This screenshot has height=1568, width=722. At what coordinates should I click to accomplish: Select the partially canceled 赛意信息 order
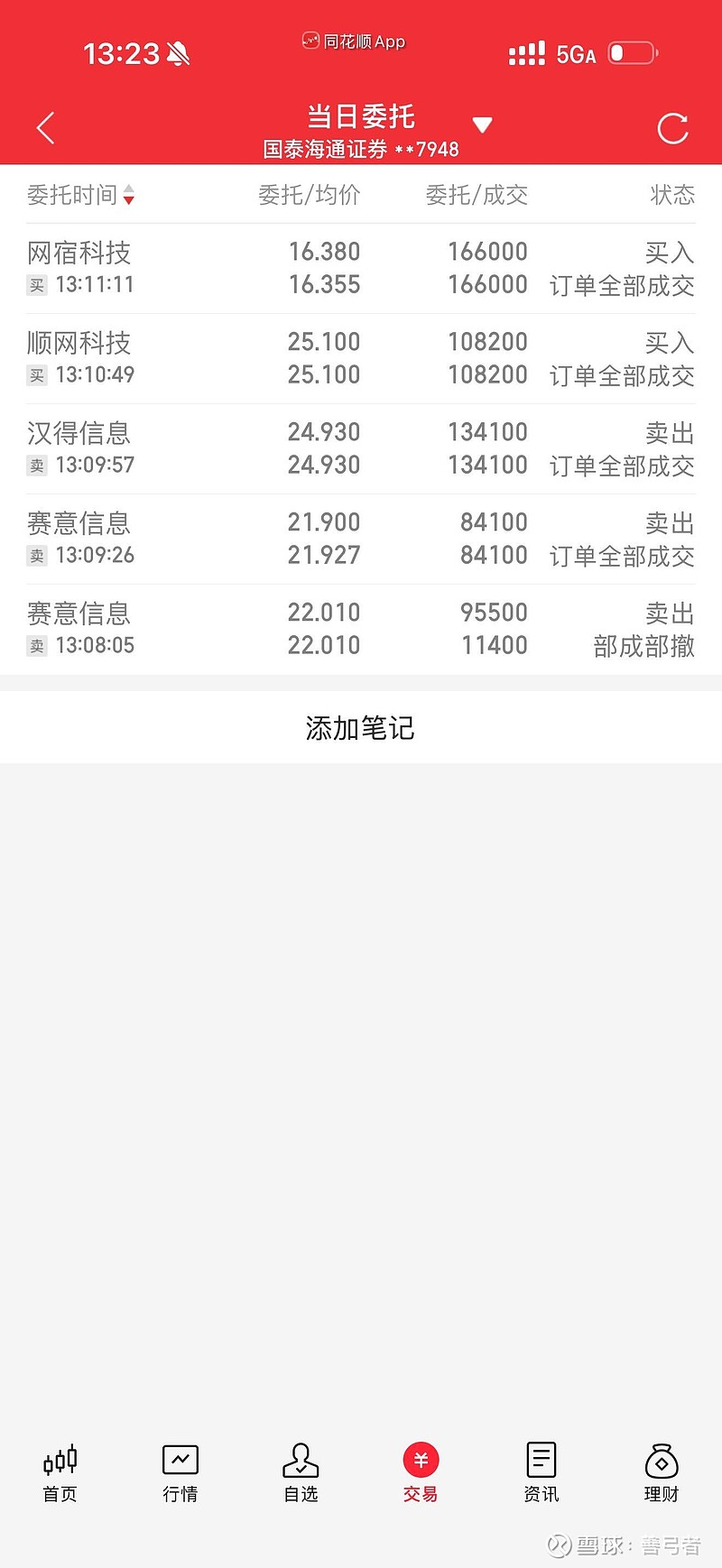coord(360,628)
